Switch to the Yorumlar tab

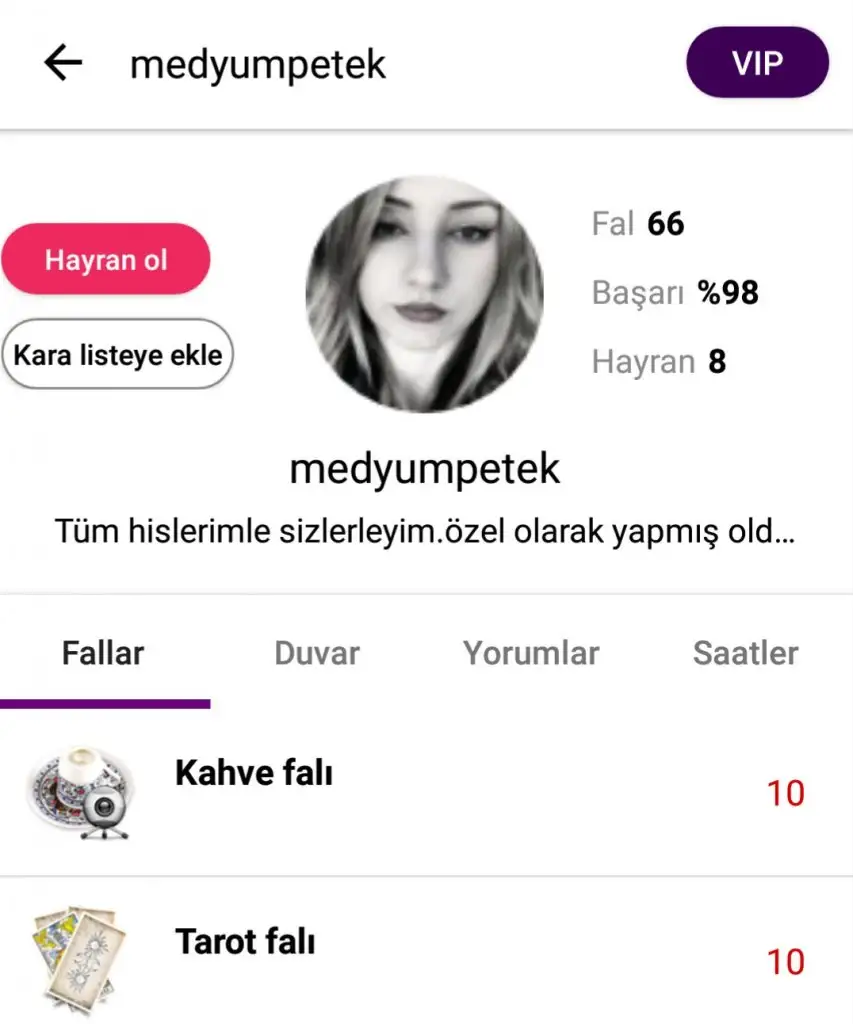(x=530, y=654)
